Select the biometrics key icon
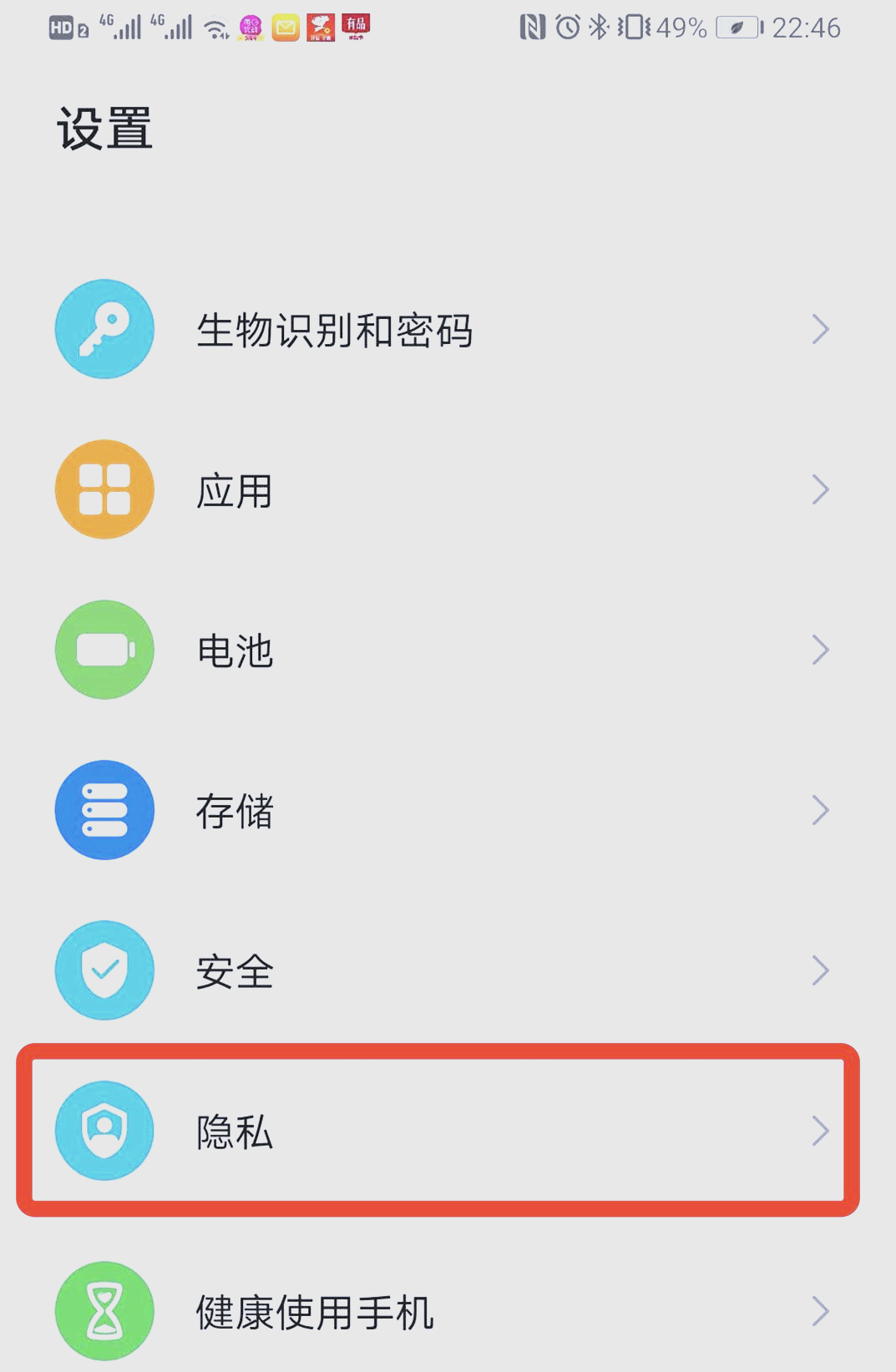 [104, 330]
